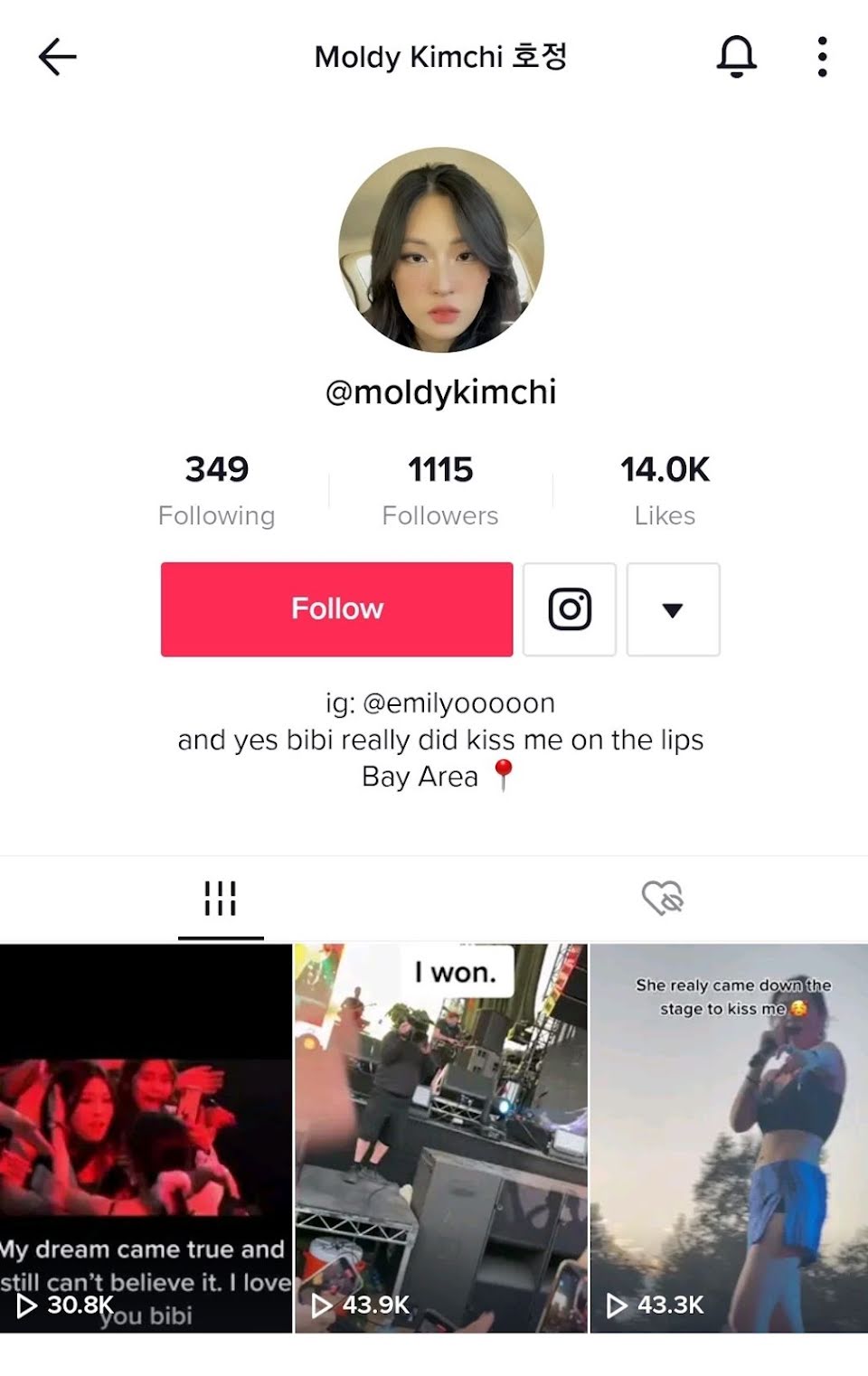
Task: View the 1115 Followers list
Action: (440, 489)
